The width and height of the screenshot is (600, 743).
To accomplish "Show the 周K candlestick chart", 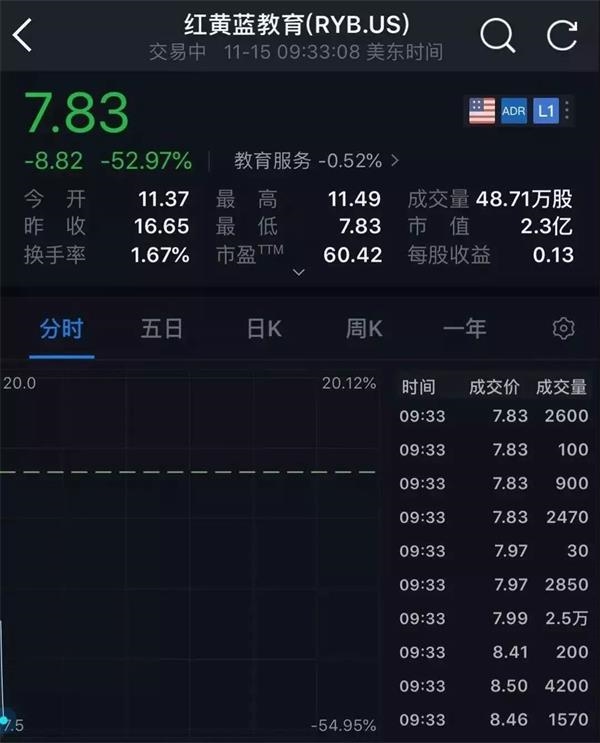I will point(364,328).
